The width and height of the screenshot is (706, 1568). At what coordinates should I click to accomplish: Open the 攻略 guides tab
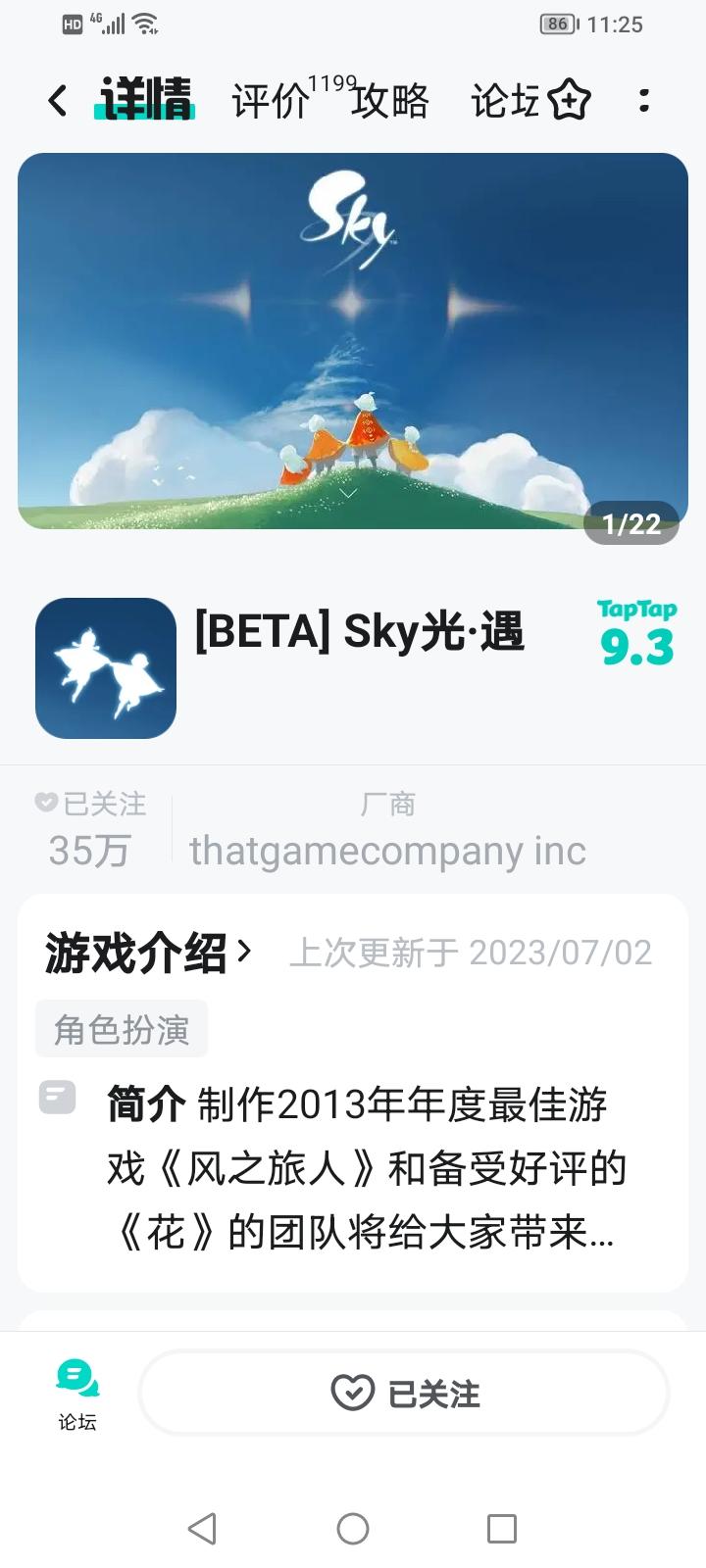(390, 100)
